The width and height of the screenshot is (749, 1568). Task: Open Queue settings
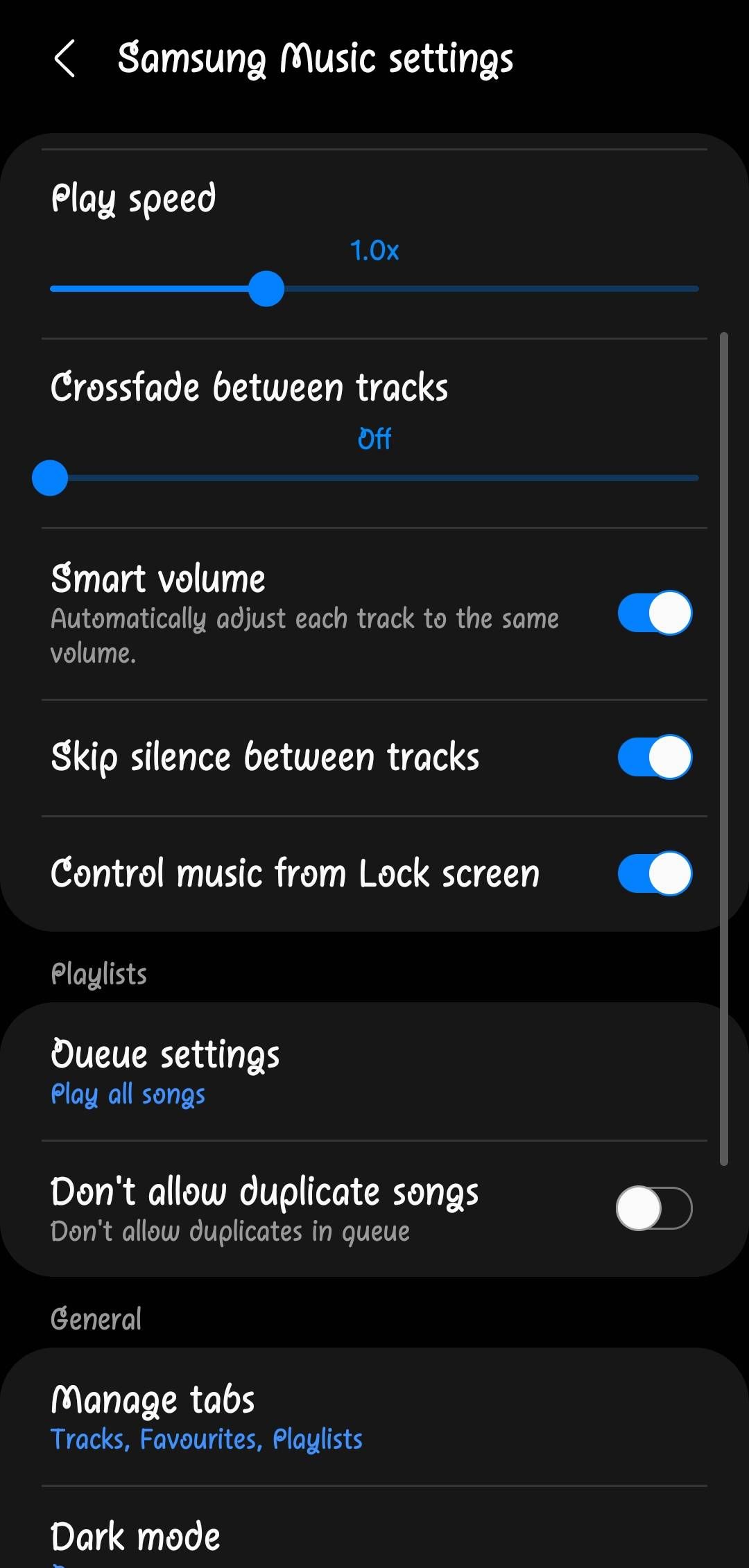166,1053
